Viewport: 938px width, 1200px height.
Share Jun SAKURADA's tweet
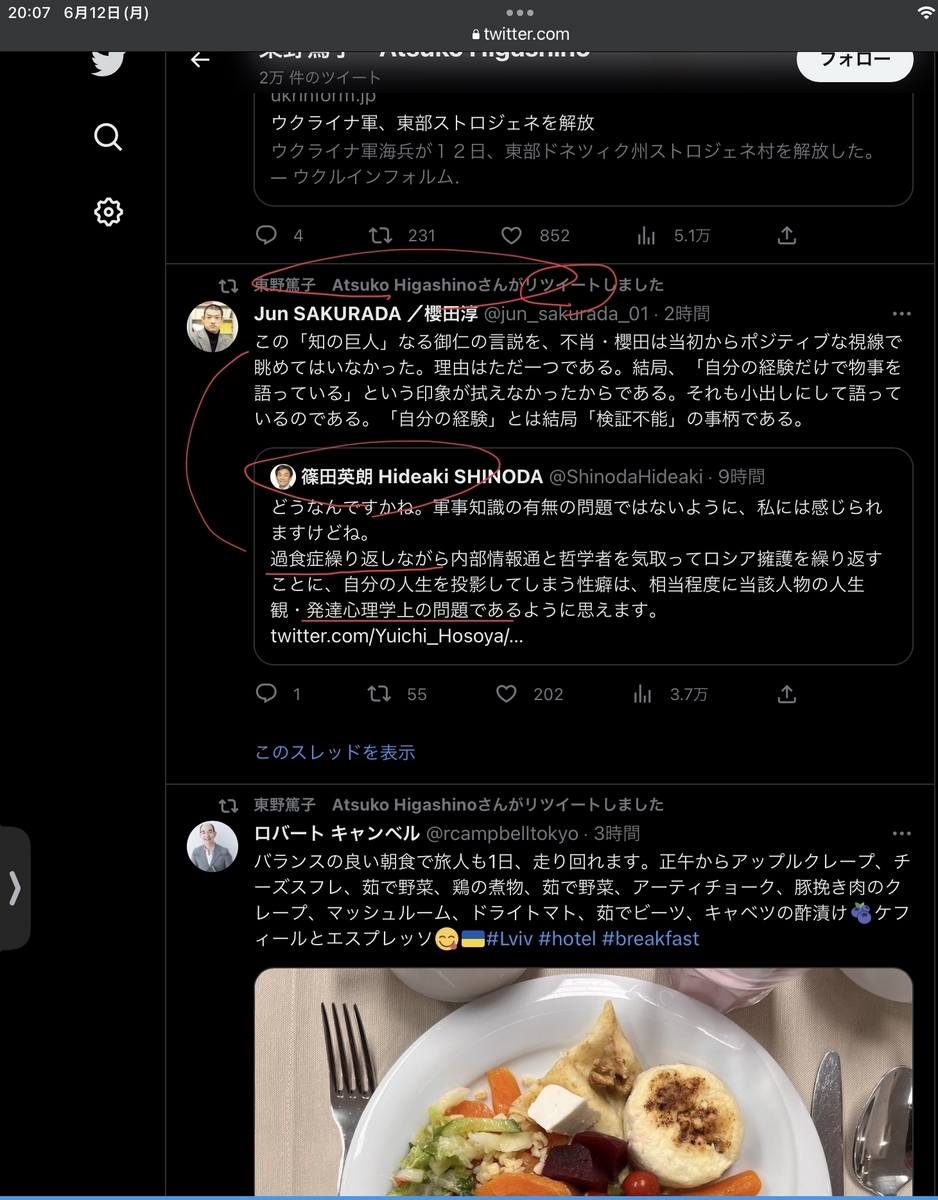[x=787, y=694]
